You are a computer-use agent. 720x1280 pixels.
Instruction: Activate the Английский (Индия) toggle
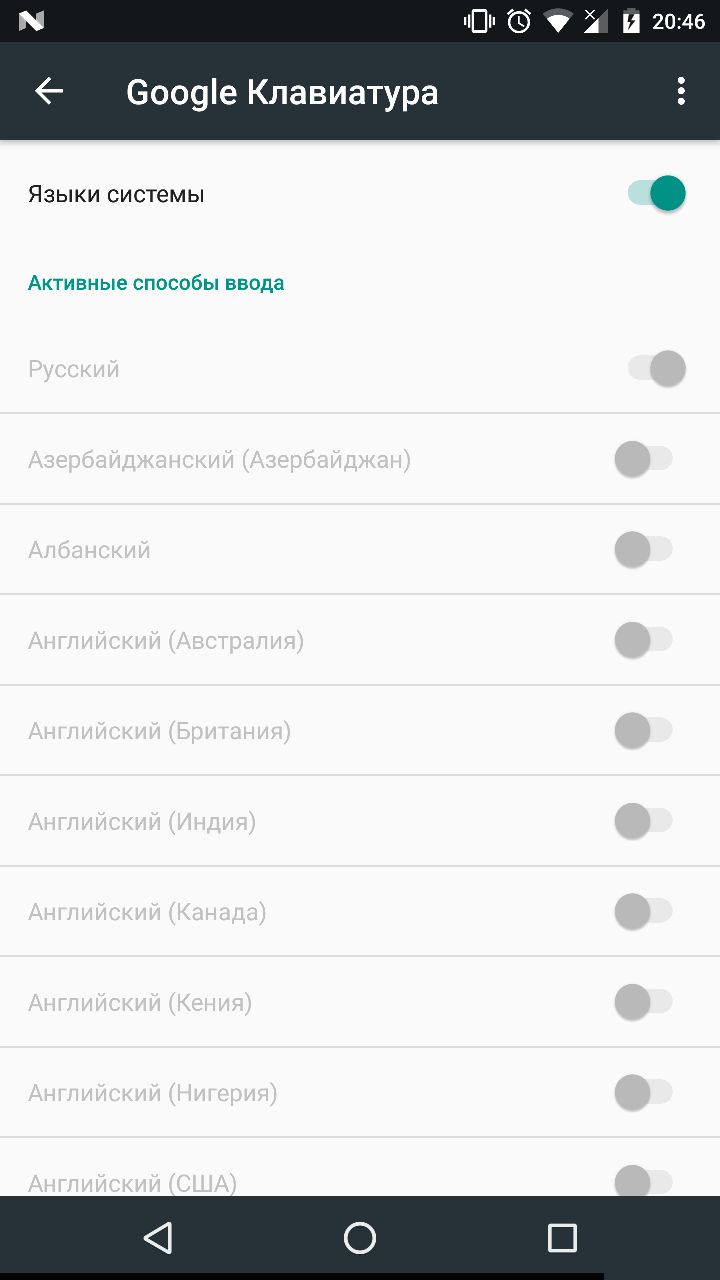click(643, 822)
